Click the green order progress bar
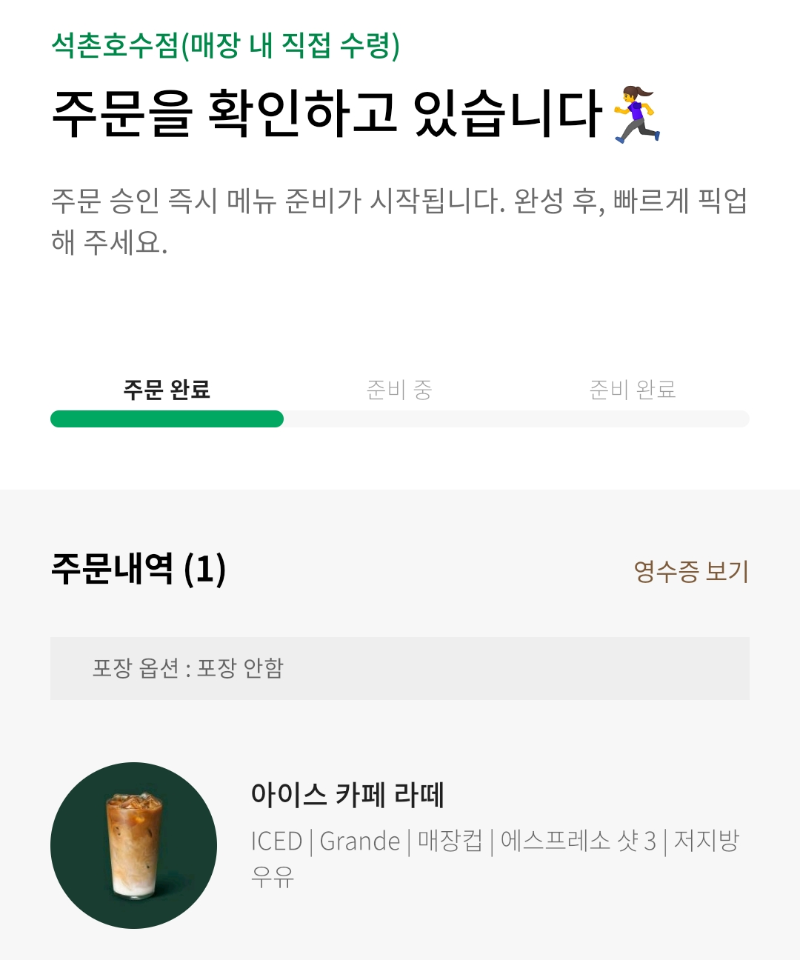Viewport: 800px width, 960px height. tap(165, 420)
